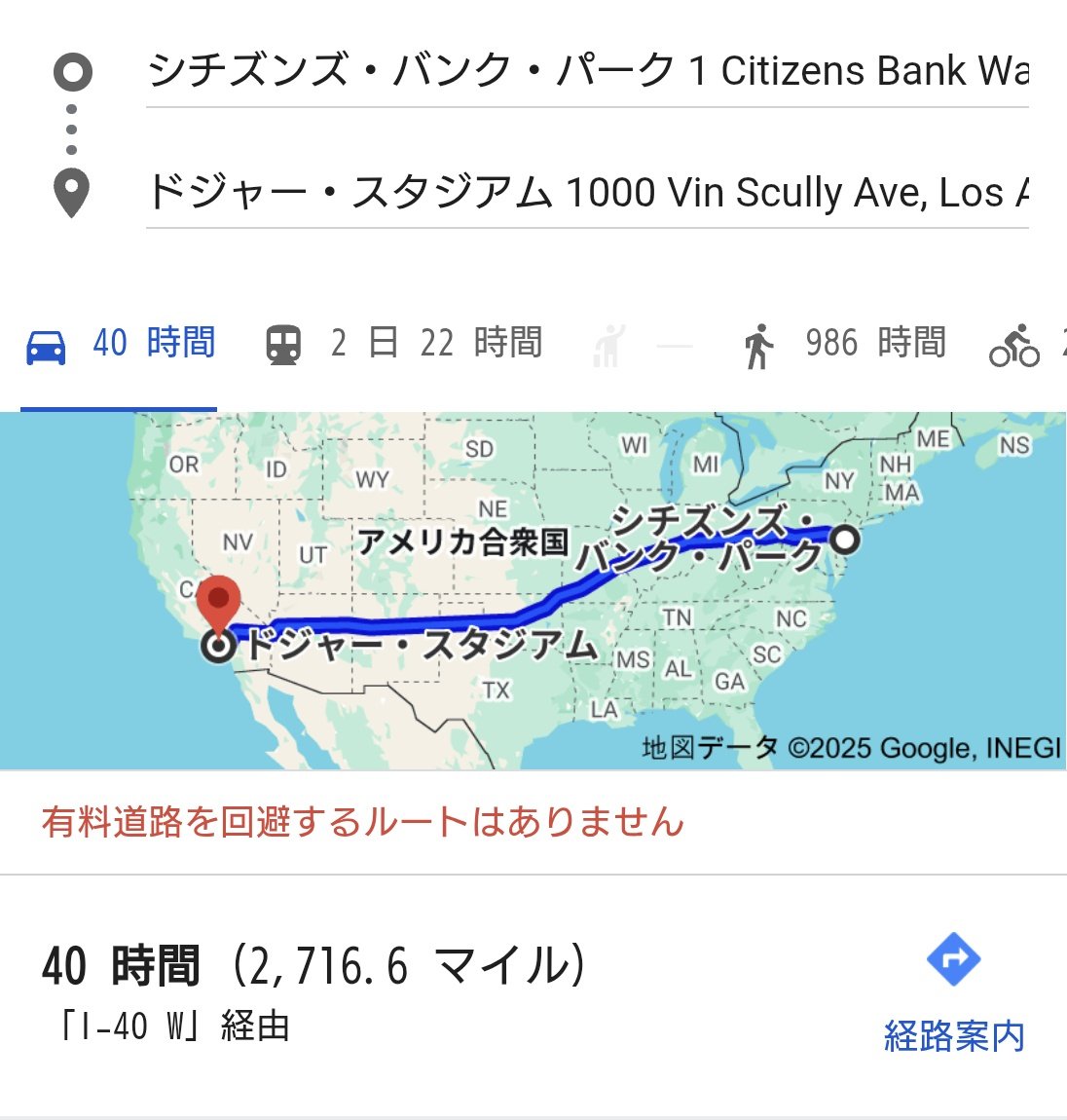This screenshot has height=1120, width=1067.
Task: Switch to the transit mode tab
Action: point(404,344)
